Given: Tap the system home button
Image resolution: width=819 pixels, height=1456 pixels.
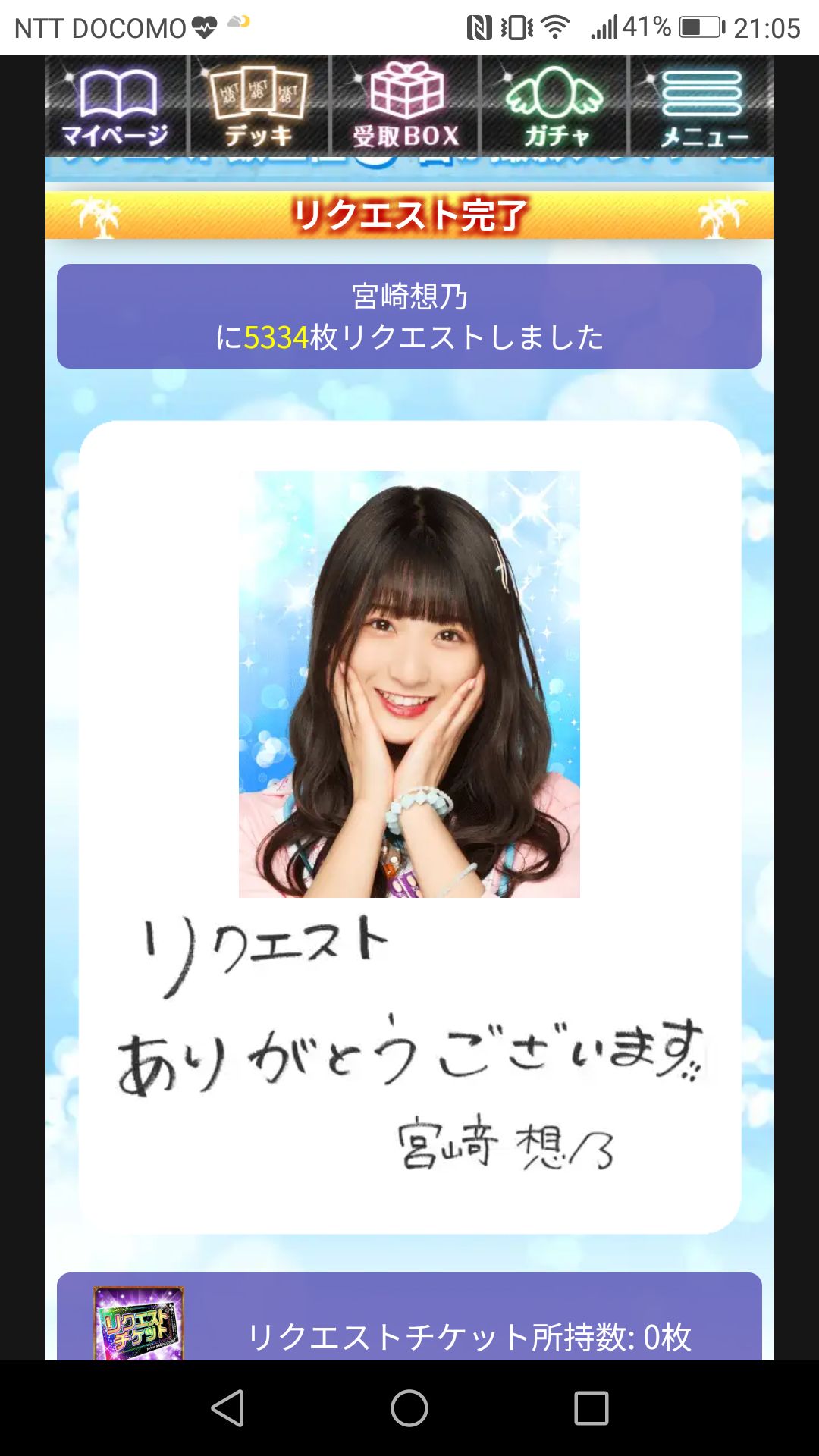Looking at the screenshot, I should coord(409,1408).
